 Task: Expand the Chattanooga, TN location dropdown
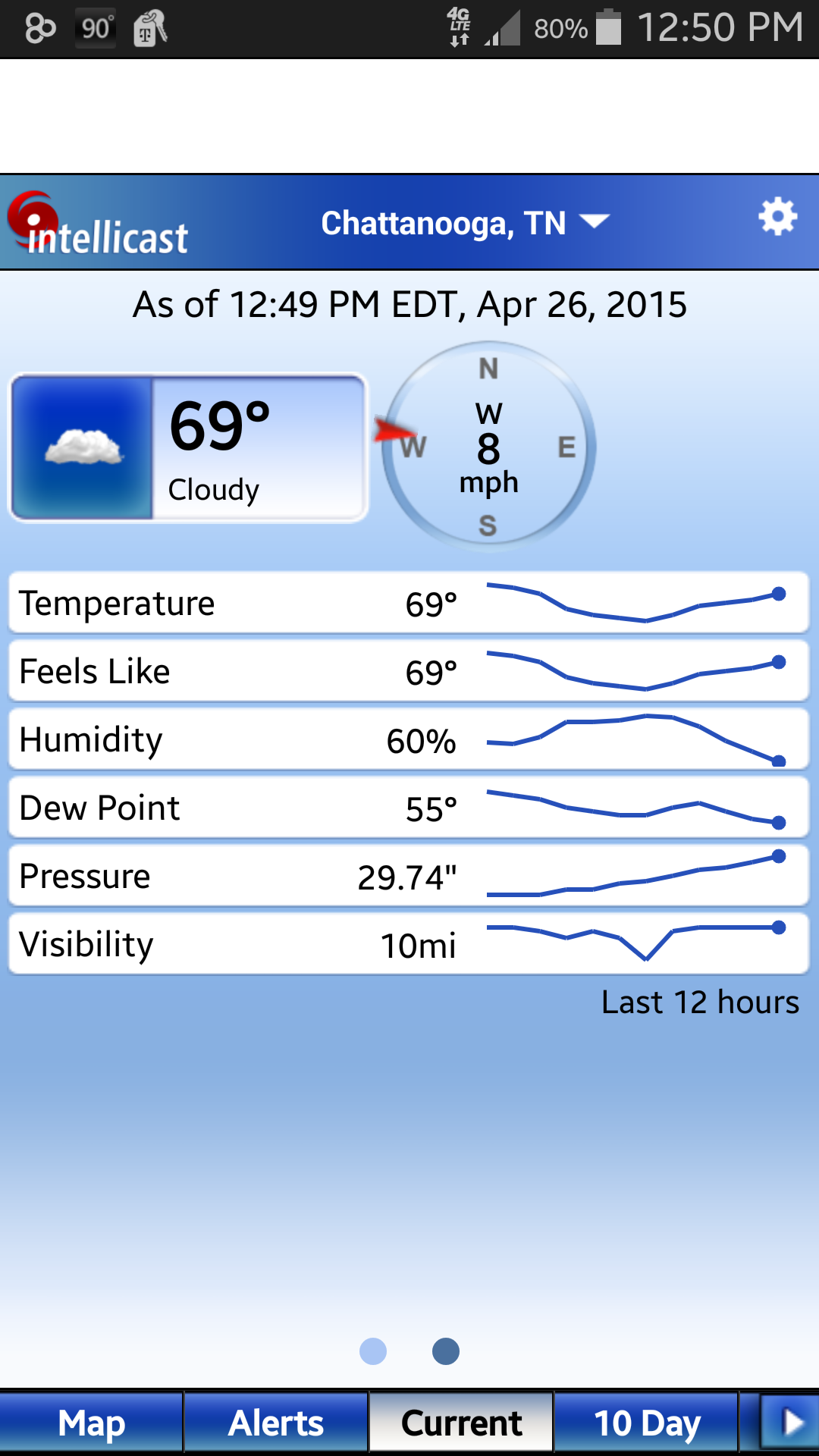[464, 223]
